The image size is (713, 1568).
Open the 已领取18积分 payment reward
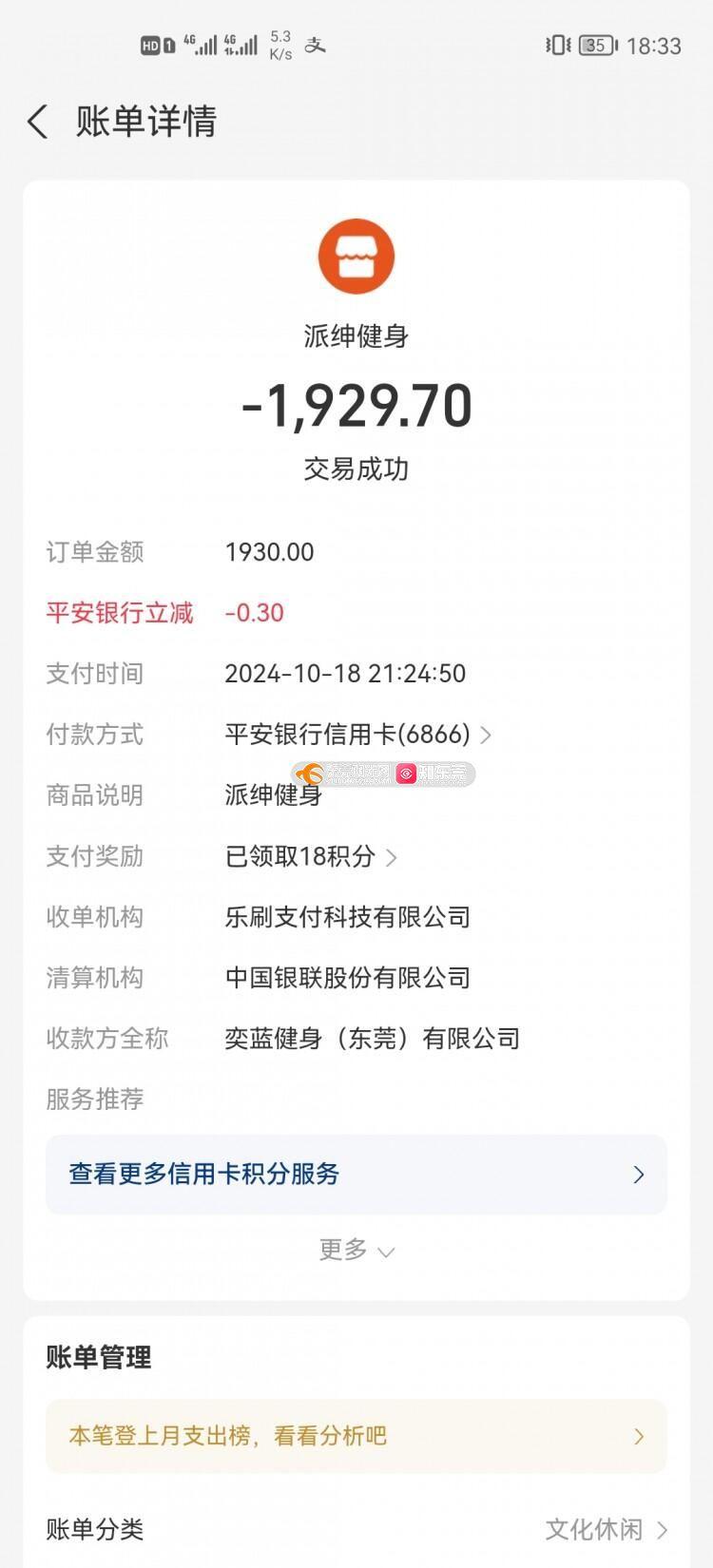pyautogui.click(x=310, y=856)
